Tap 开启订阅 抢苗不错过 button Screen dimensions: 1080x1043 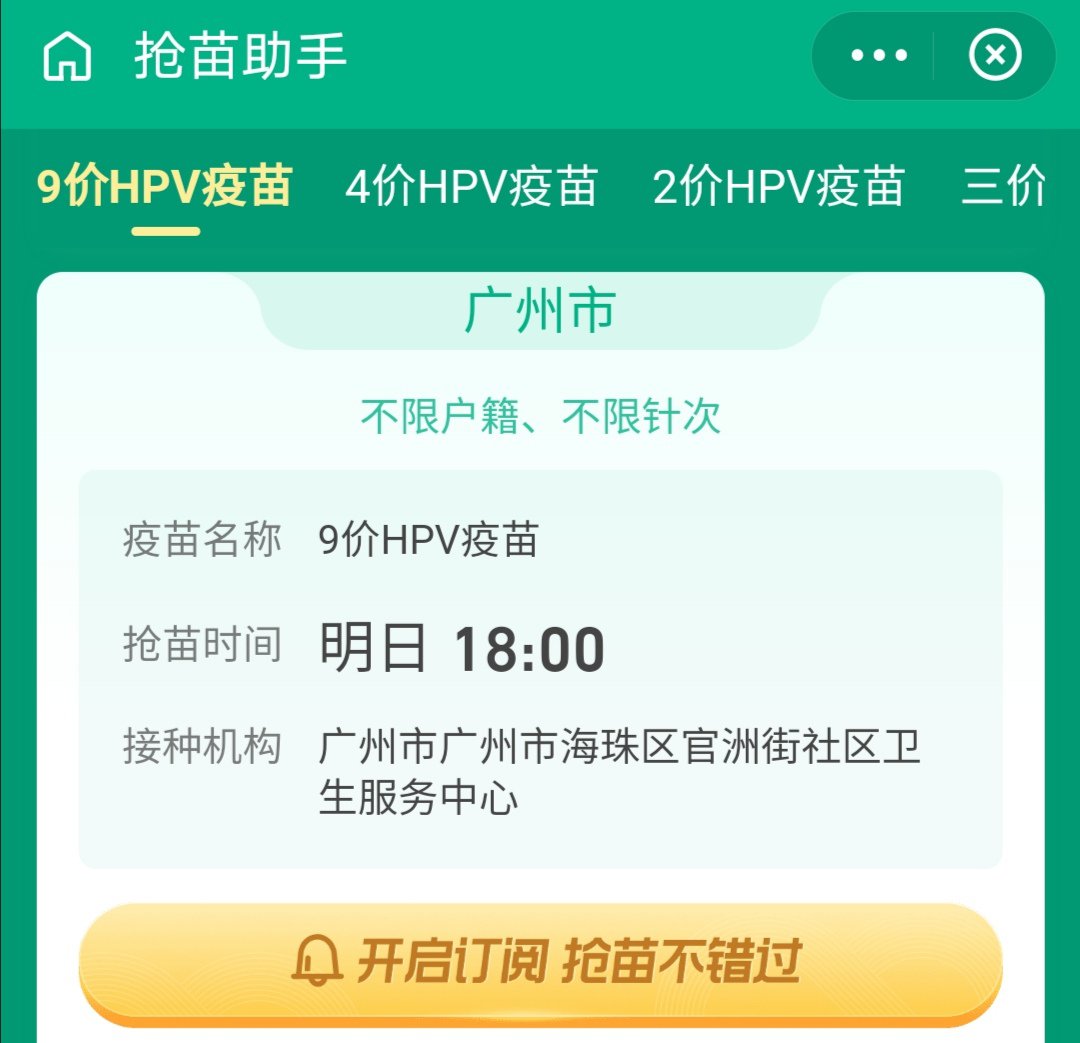(x=540, y=962)
